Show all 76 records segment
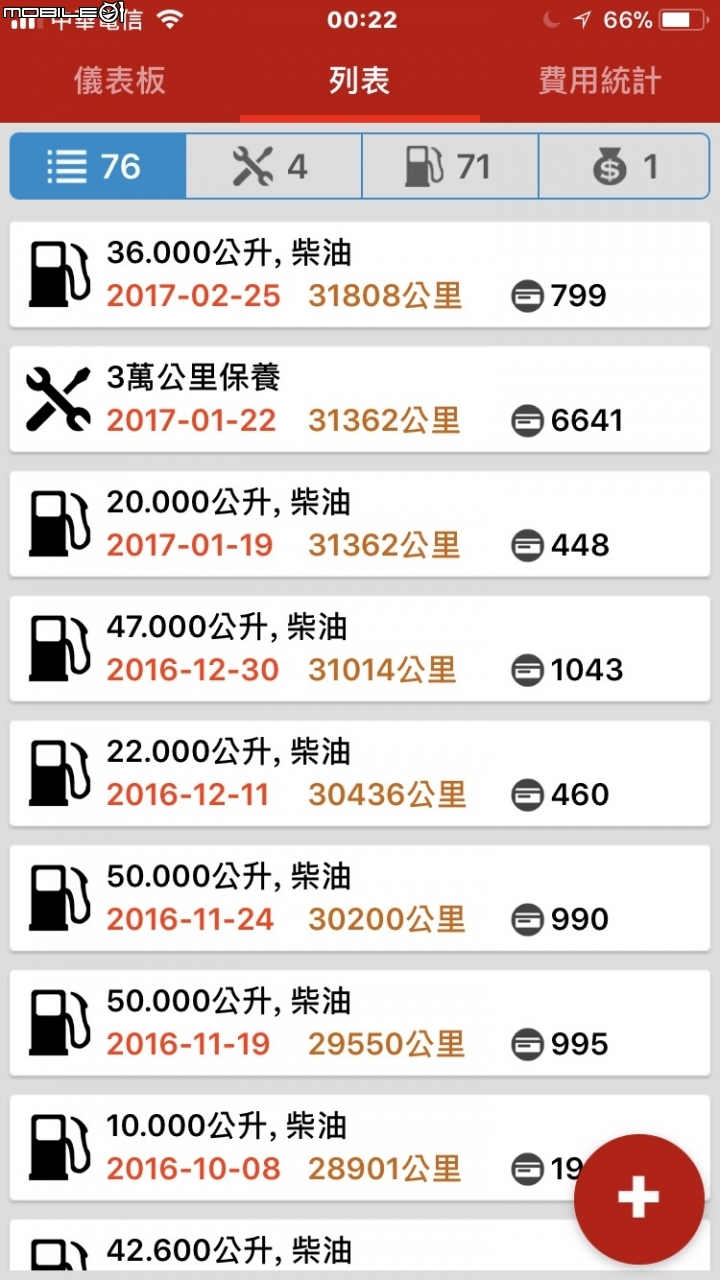720x1280 pixels. pyautogui.click(x=98, y=166)
